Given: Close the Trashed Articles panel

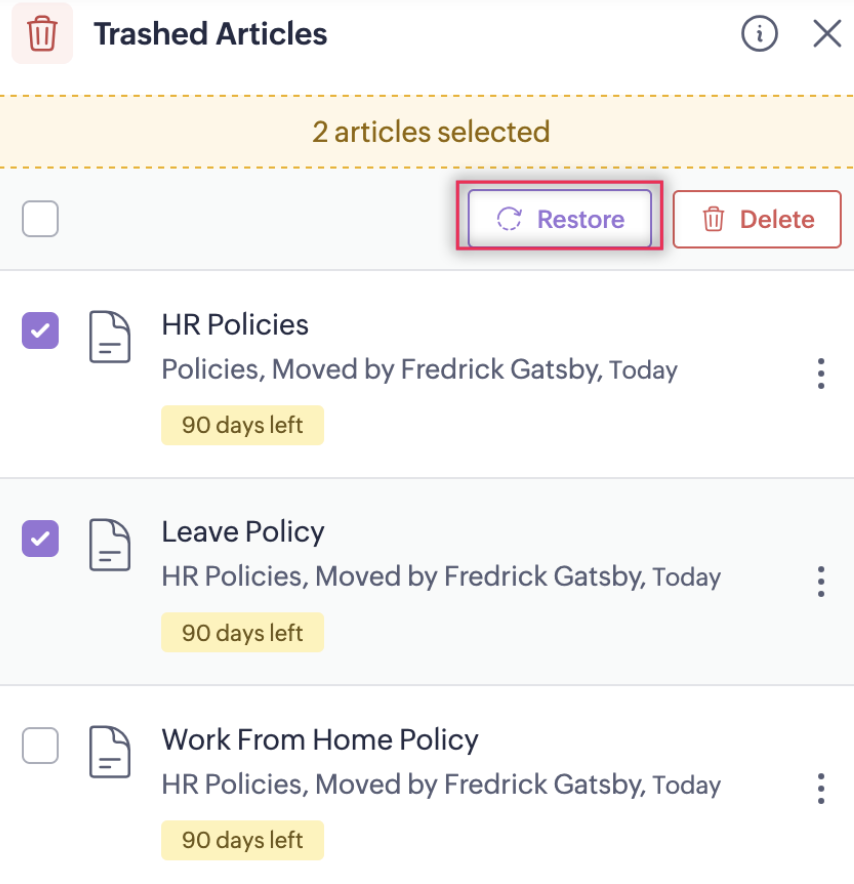Looking at the screenshot, I should click(x=827, y=34).
